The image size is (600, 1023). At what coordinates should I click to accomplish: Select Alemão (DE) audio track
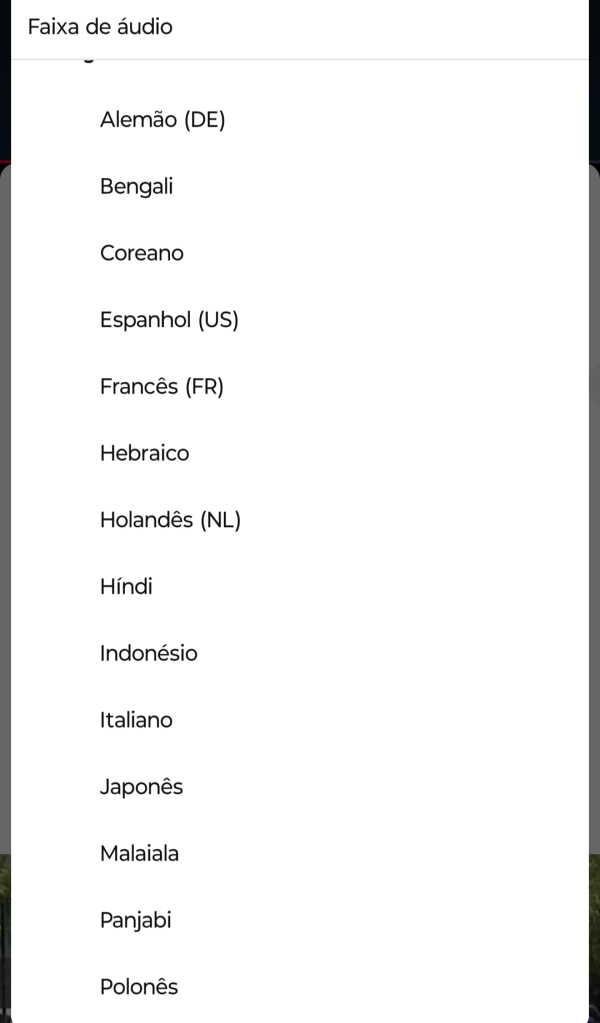point(163,120)
